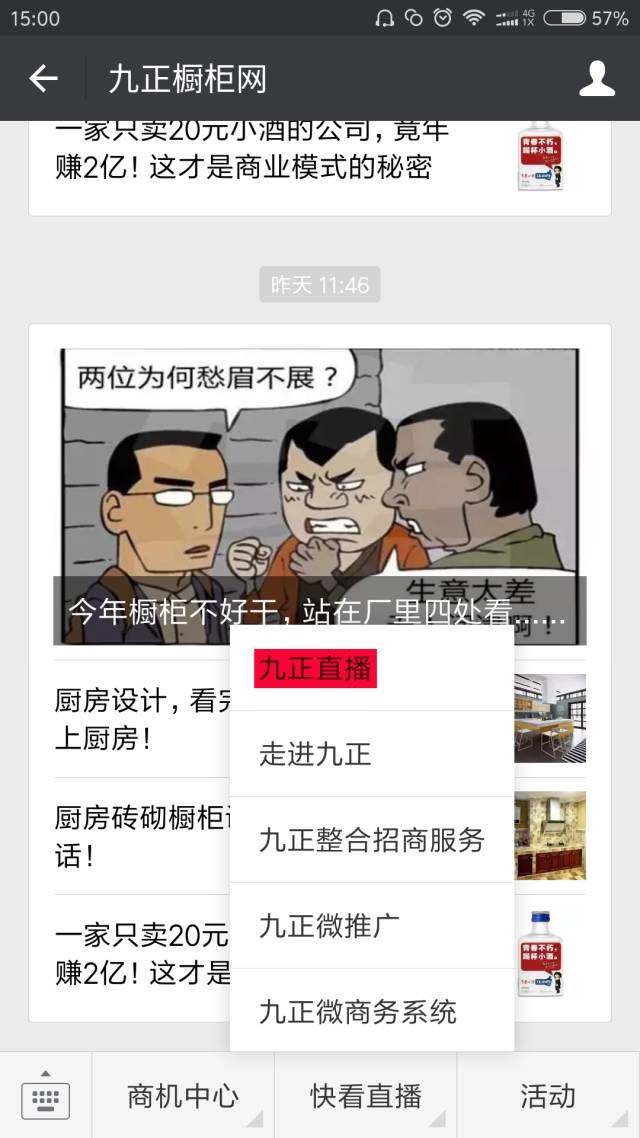This screenshot has width=640, height=1138.
Task: Open the 活动 bottom menu
Action: 548,1096
